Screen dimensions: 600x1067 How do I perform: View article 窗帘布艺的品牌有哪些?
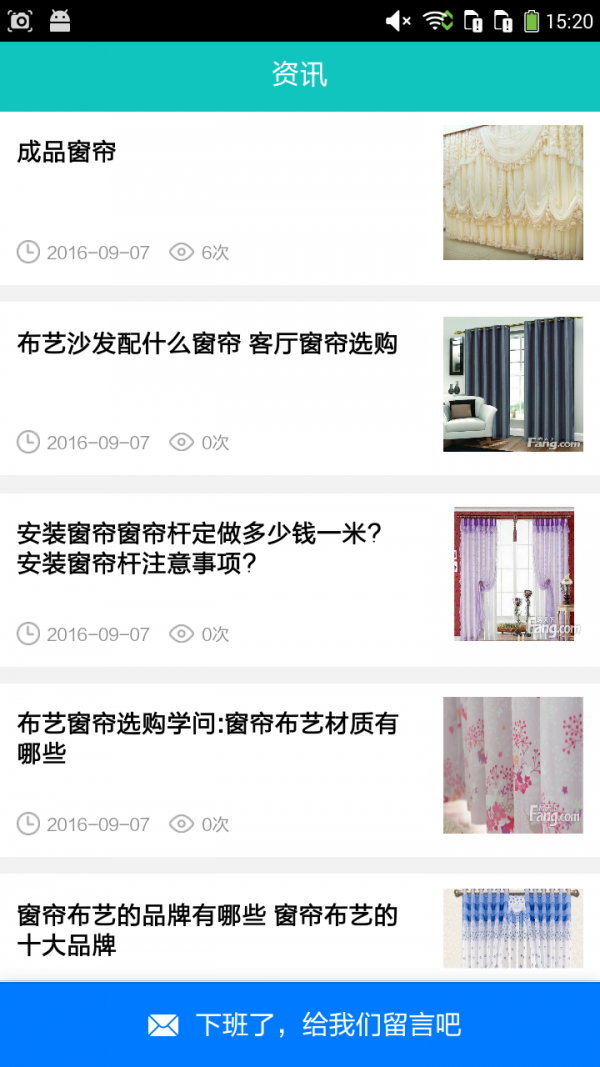207,929
